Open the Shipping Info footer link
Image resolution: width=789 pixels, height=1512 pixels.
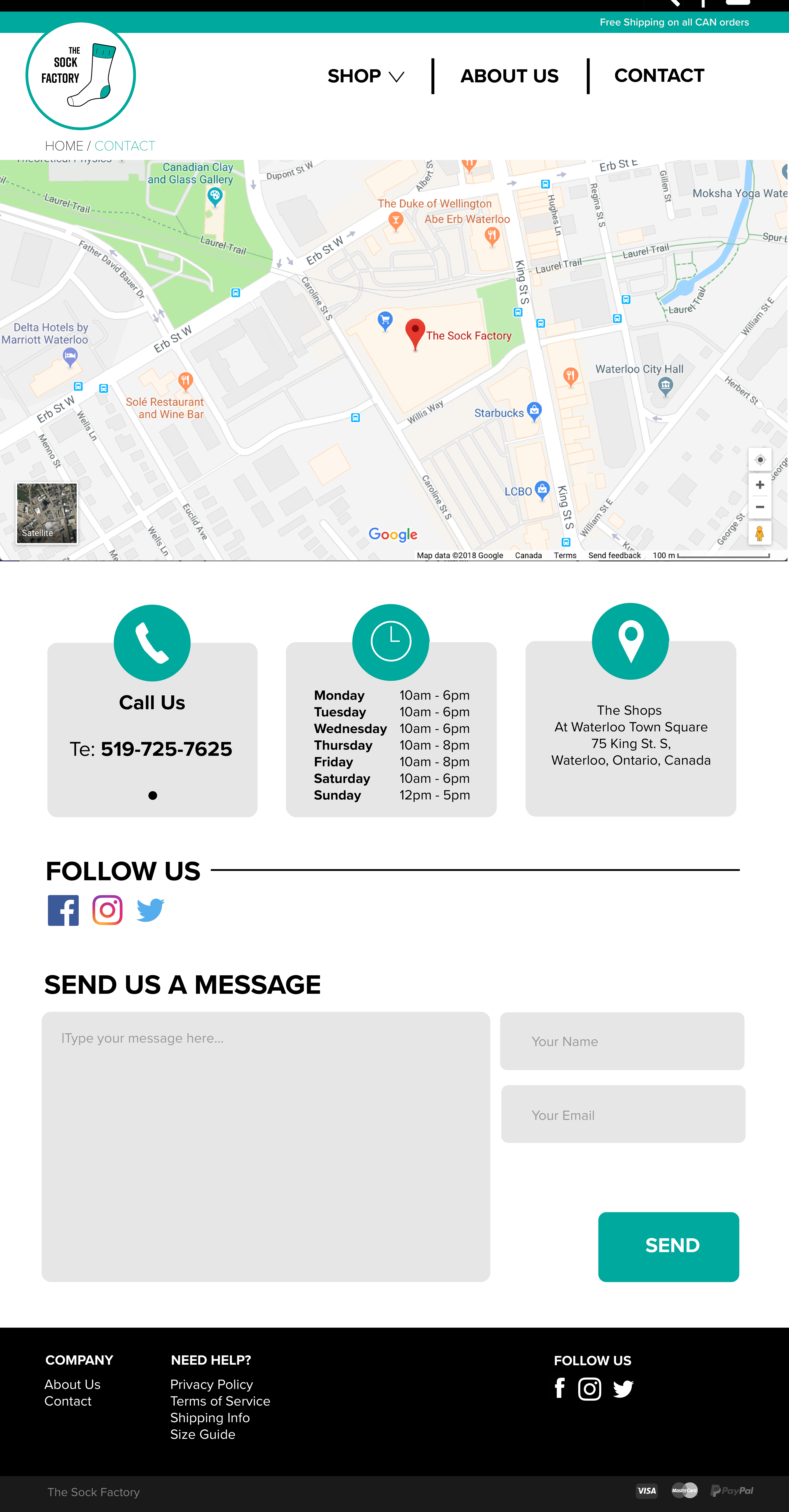(x=210, y=1418)
